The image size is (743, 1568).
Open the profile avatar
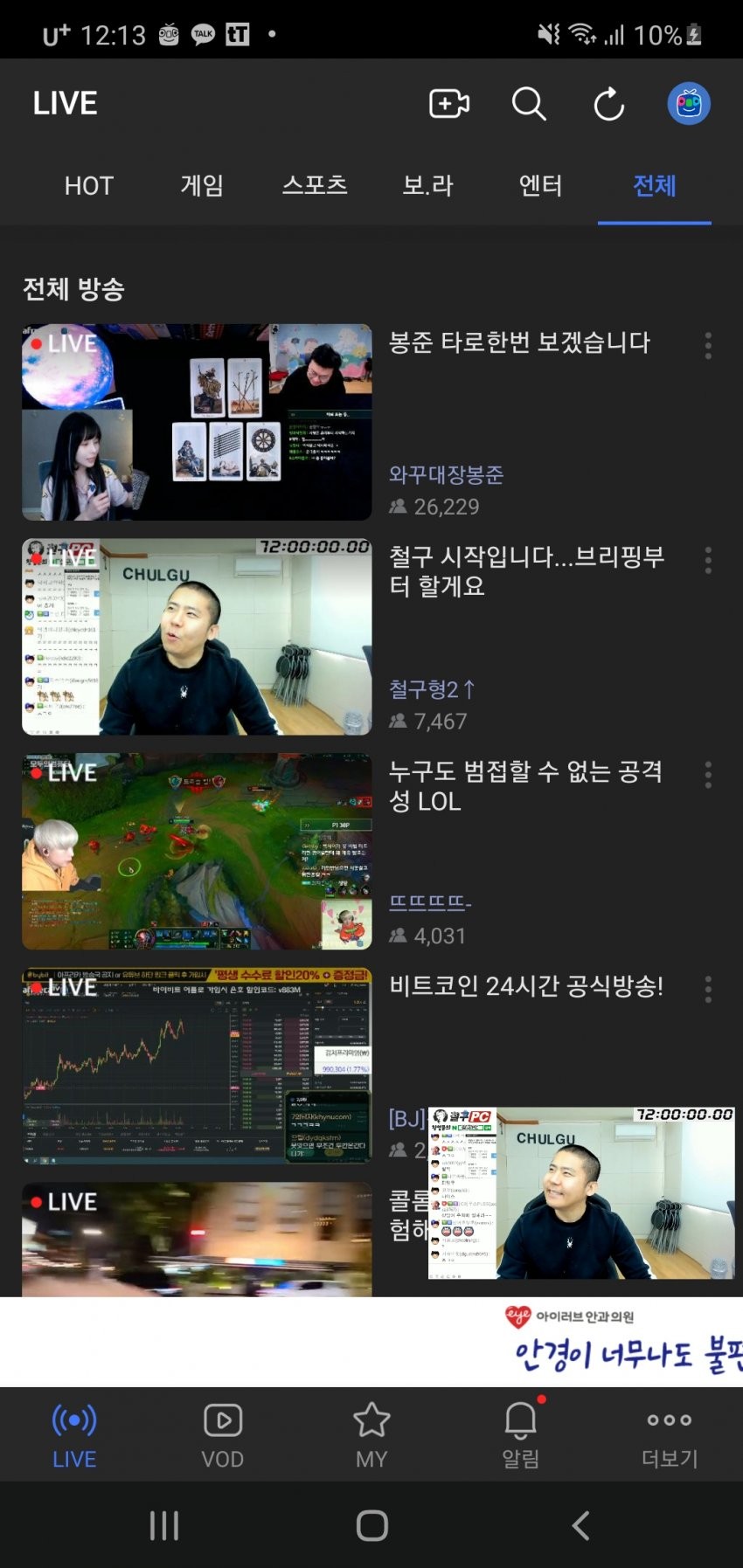tap(689, 104)
